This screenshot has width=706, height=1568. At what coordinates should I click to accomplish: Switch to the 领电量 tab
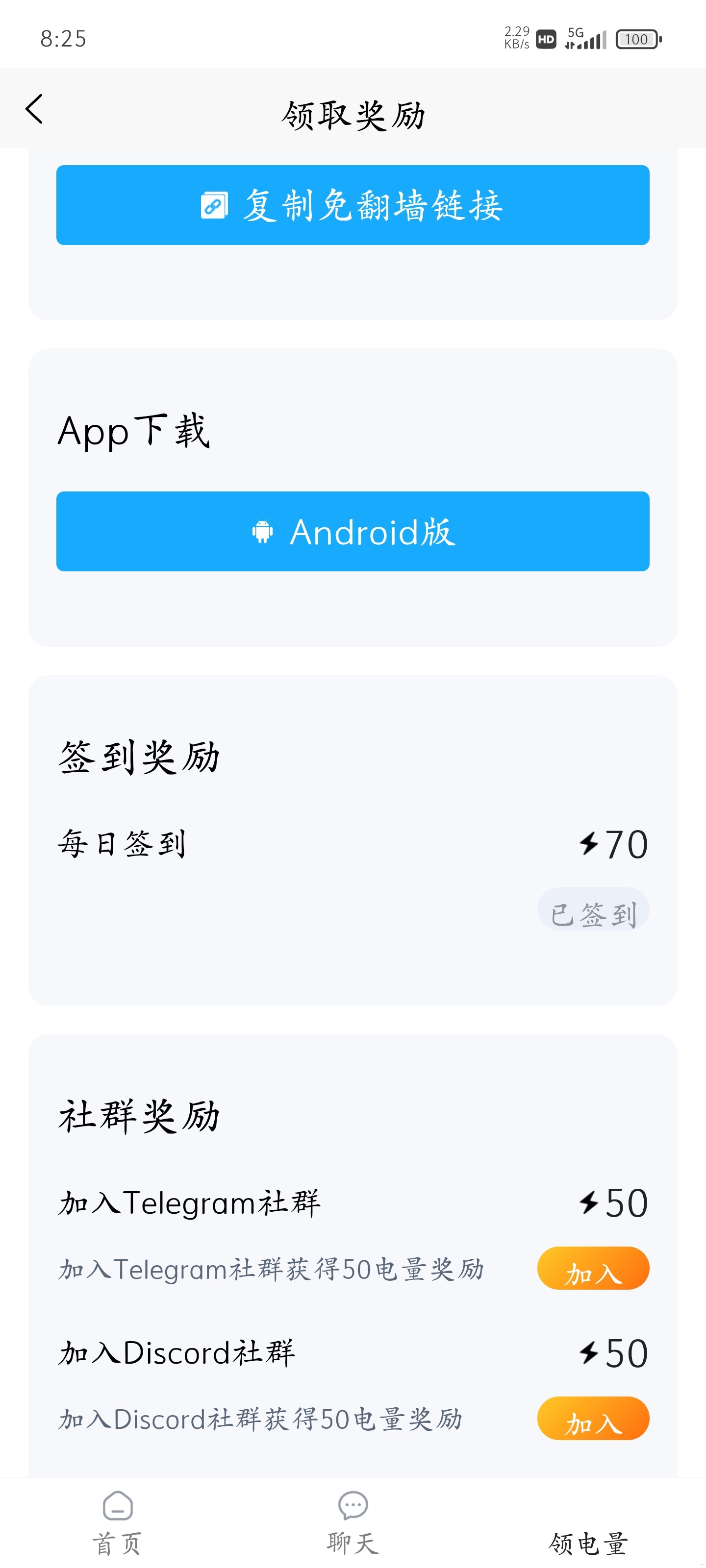click(x=588, y=1543)
